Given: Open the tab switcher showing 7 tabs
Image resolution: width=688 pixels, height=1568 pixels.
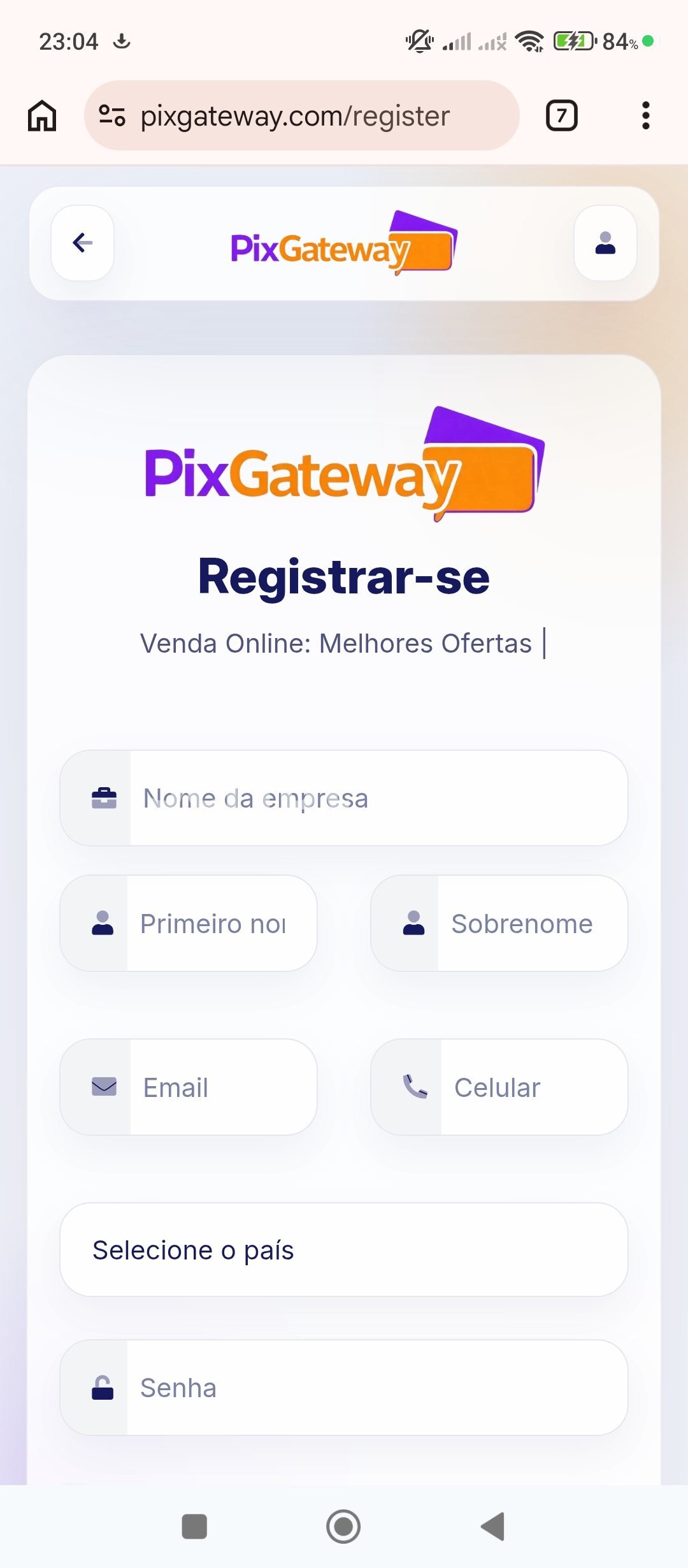Looking at the screenshot, I should point(561,116).
